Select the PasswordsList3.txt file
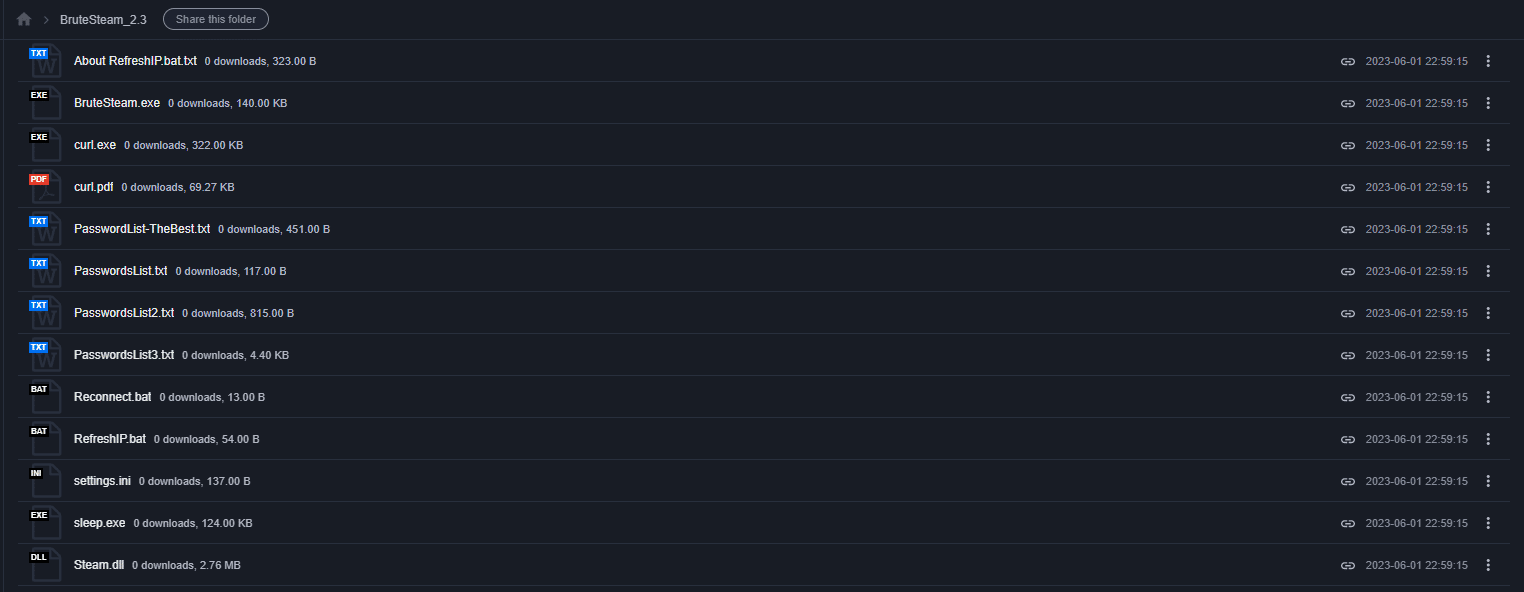 [x=124, y=355]
